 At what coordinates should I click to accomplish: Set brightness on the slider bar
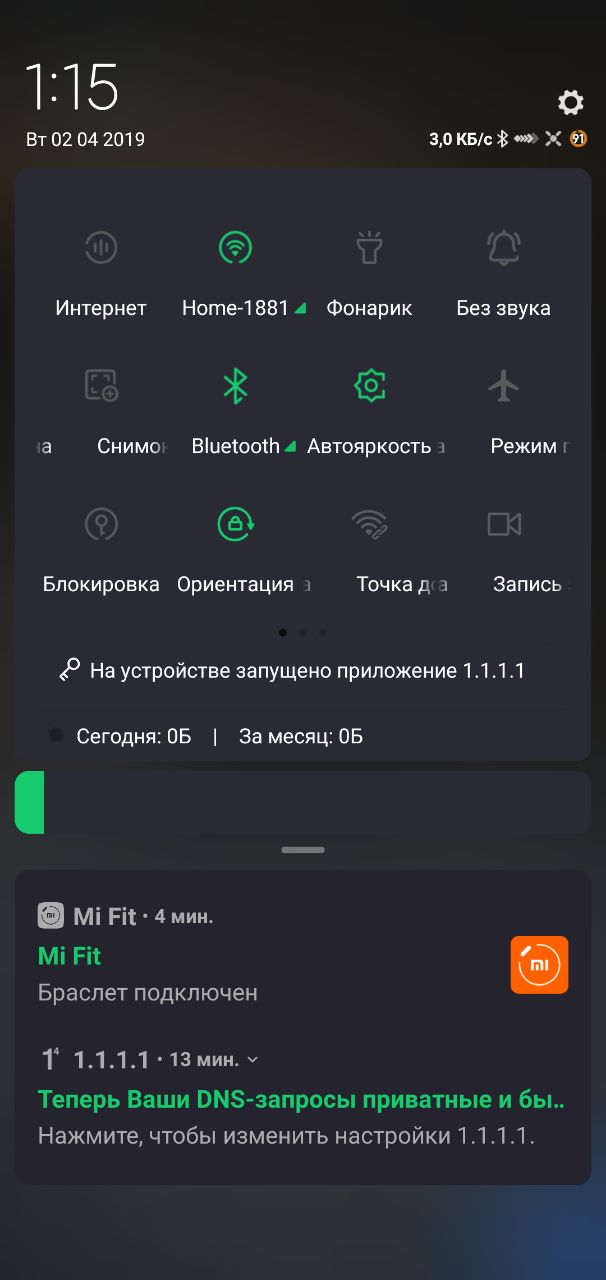tap(303, 802)
